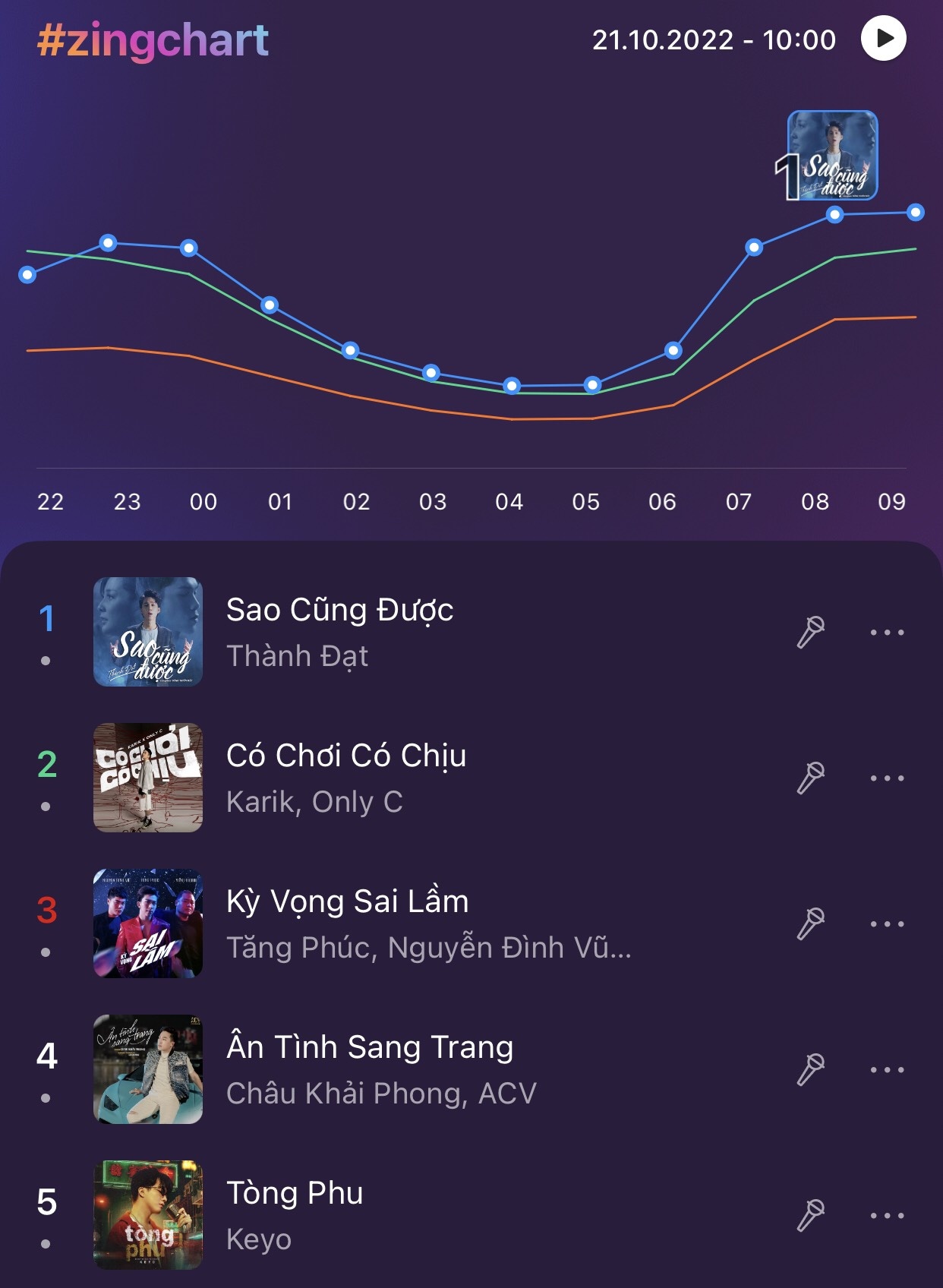
Task: Select the 09 hour point on the chart
Action: pyautogui.click(x=916, y=213)
